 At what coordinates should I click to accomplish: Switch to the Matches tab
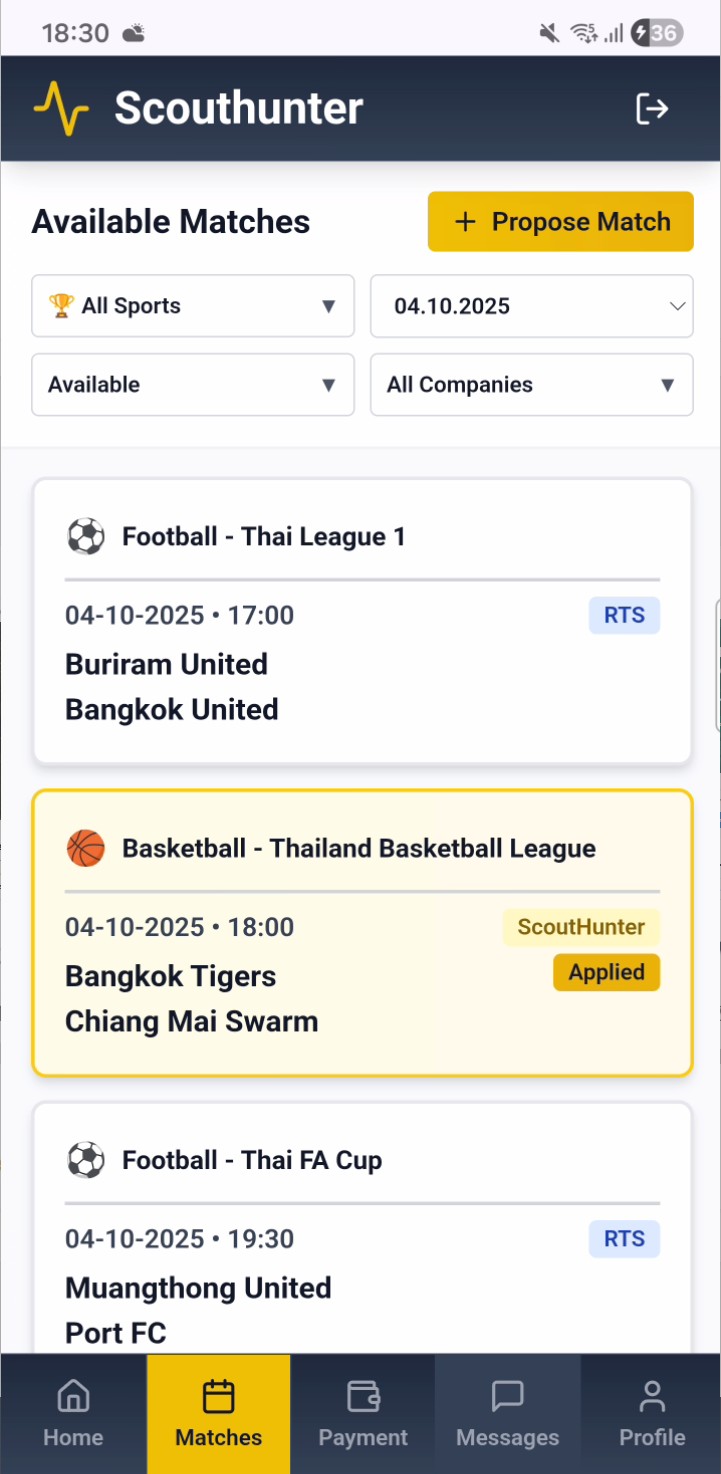(x=218, y=1414)
